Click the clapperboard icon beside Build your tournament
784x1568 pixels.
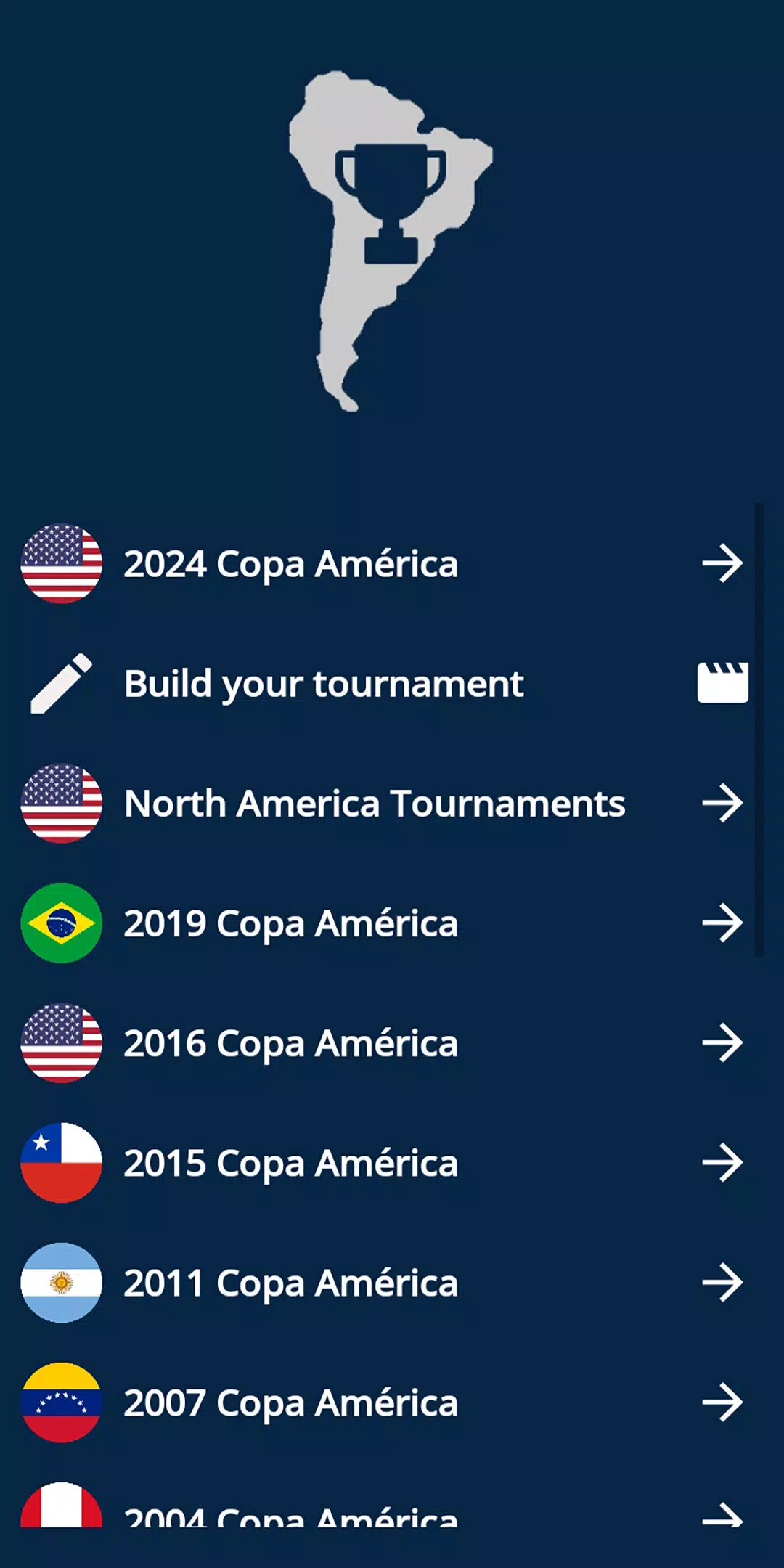point(722,682)
